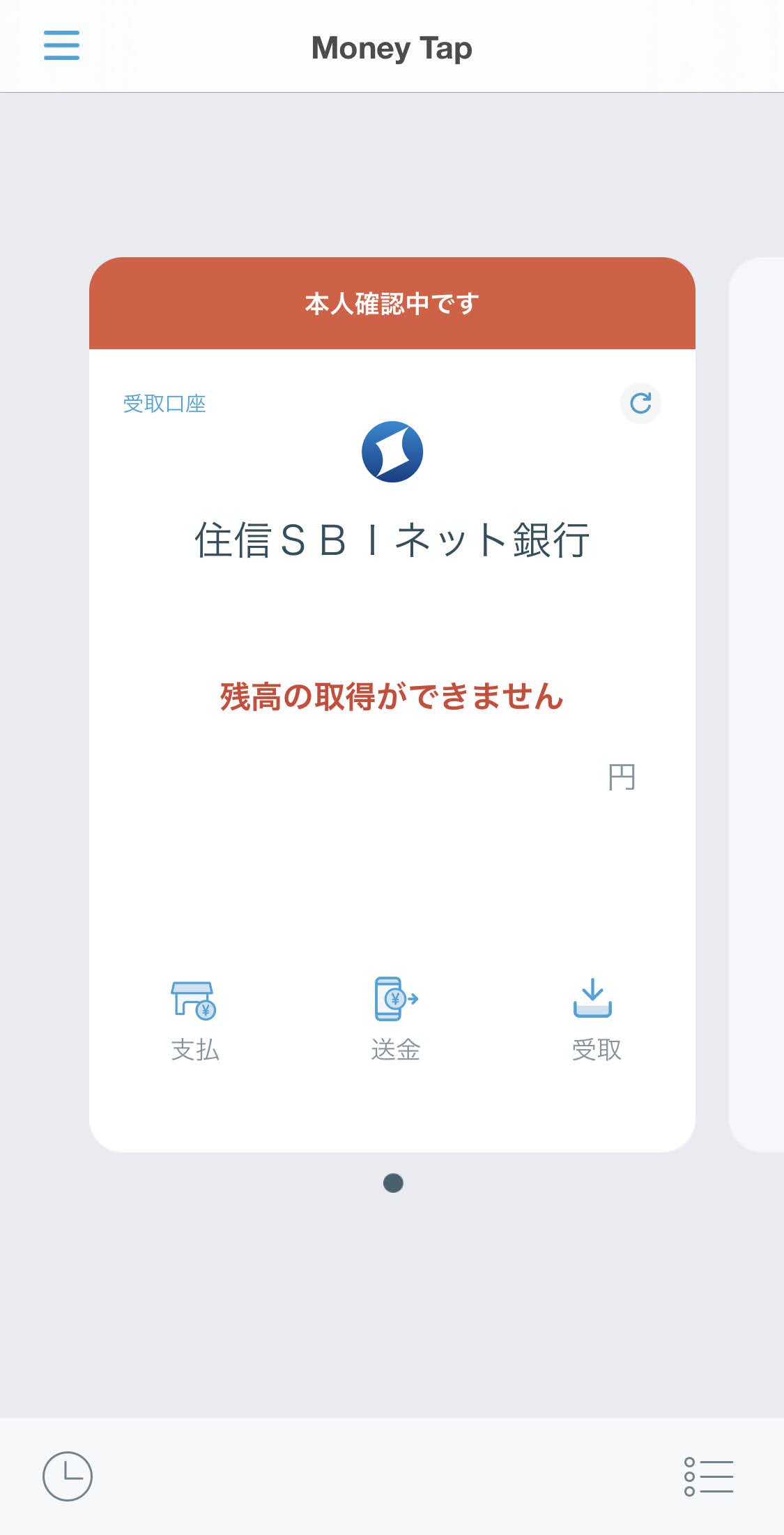This screenshot has width=784, height=1535.
Task: Open the hamburger drawer menu
Action: coord(61,45)
